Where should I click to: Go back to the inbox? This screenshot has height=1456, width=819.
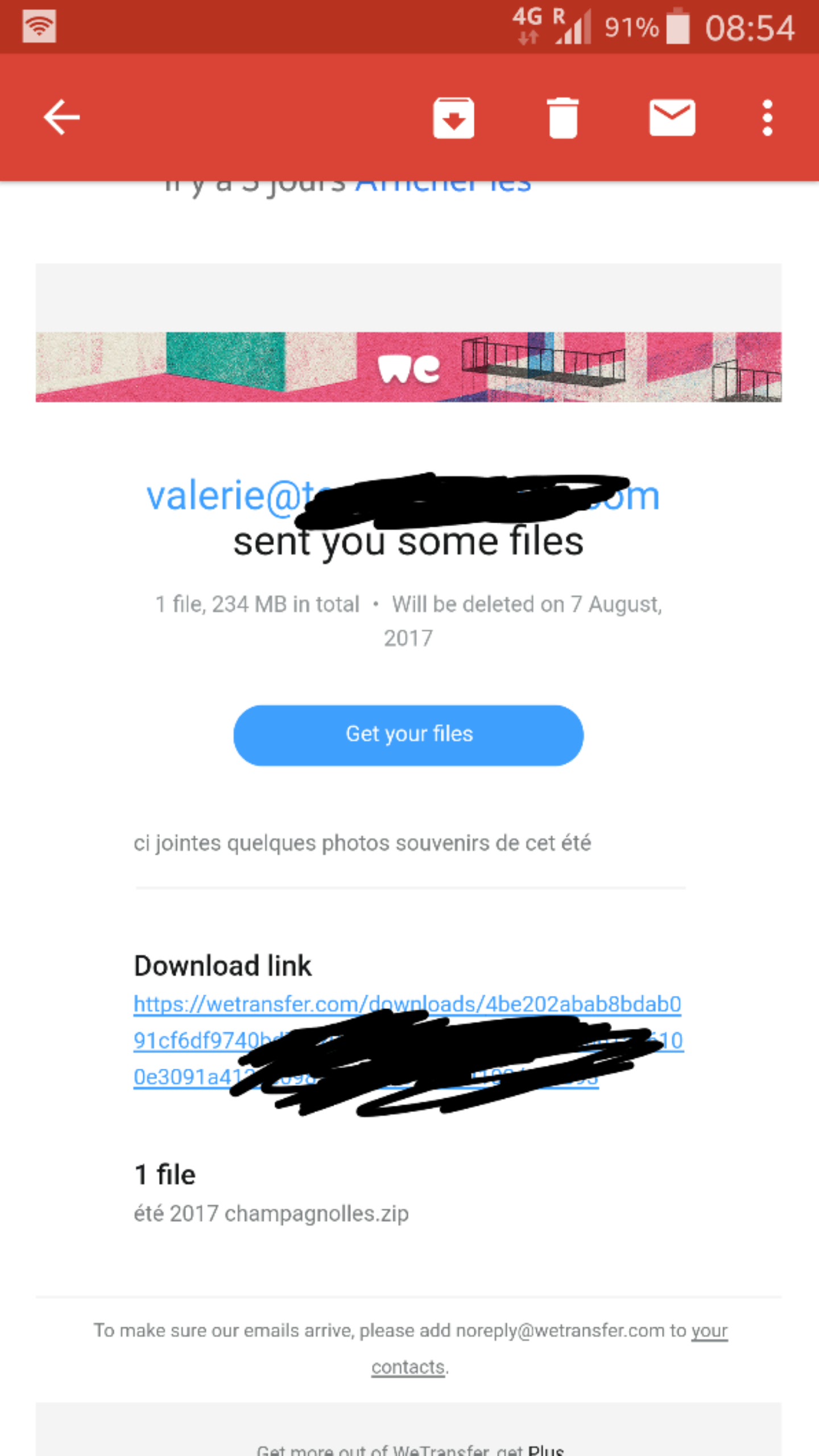point(61,118)
